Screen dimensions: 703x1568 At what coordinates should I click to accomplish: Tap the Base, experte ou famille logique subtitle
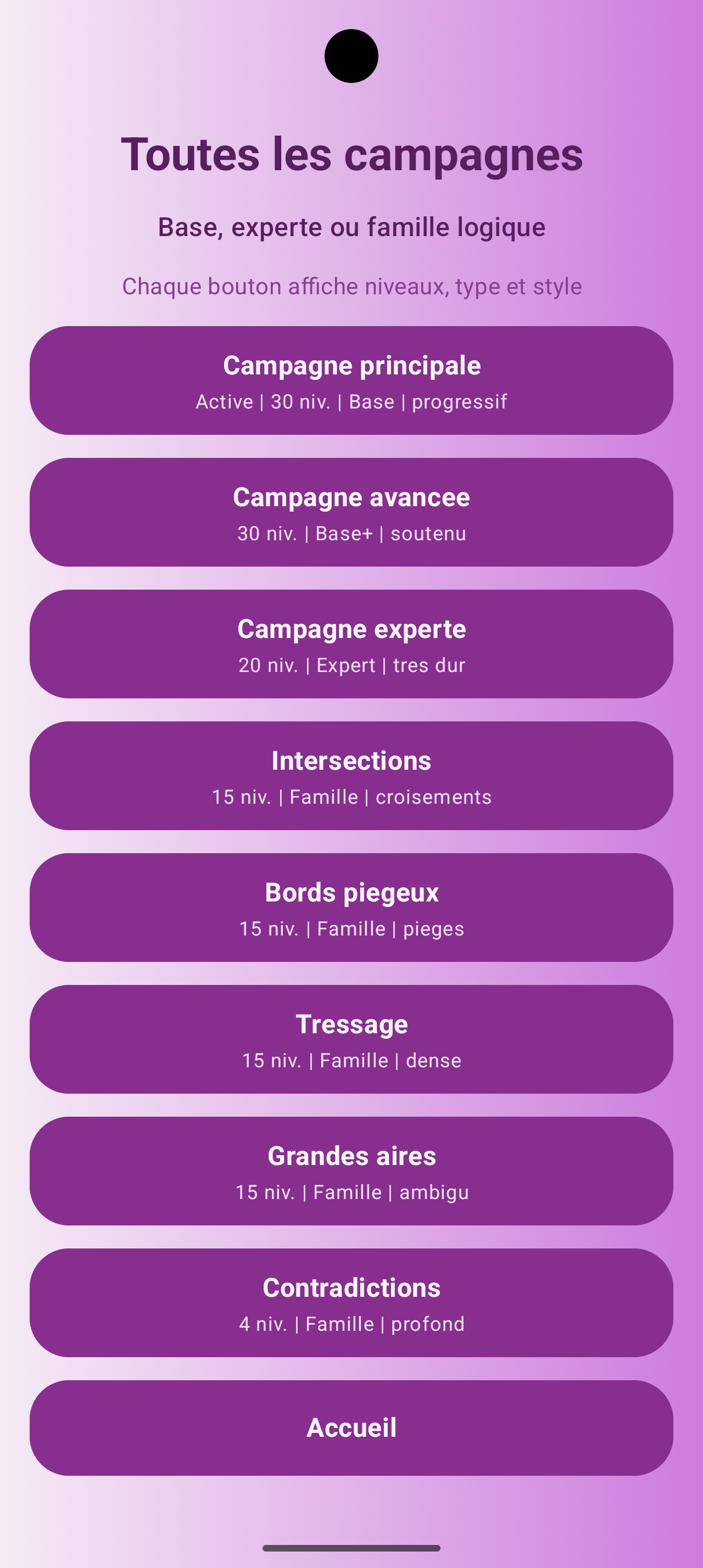(x=351, y=228)
